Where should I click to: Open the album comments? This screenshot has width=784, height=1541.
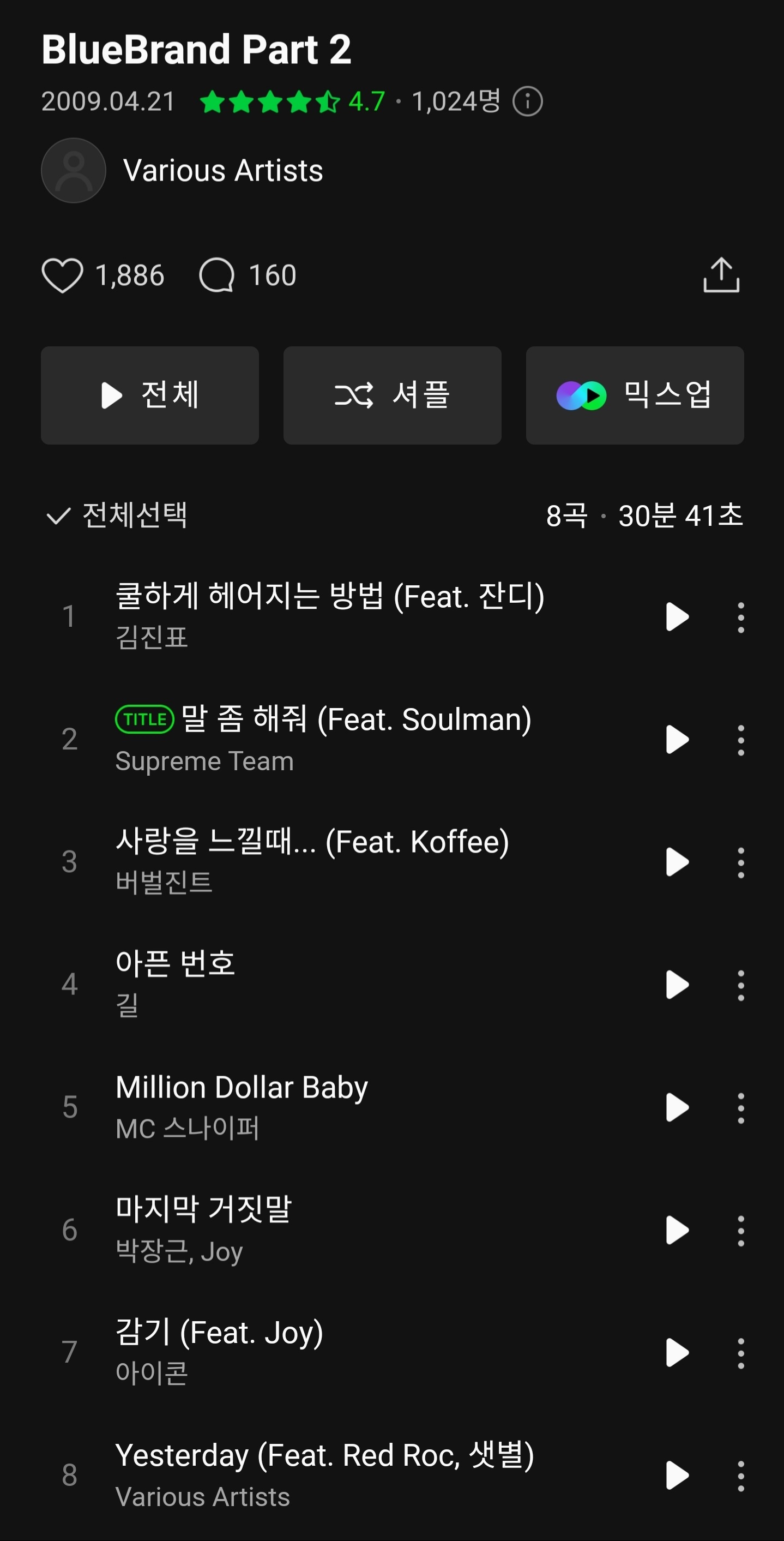[216, 275]
